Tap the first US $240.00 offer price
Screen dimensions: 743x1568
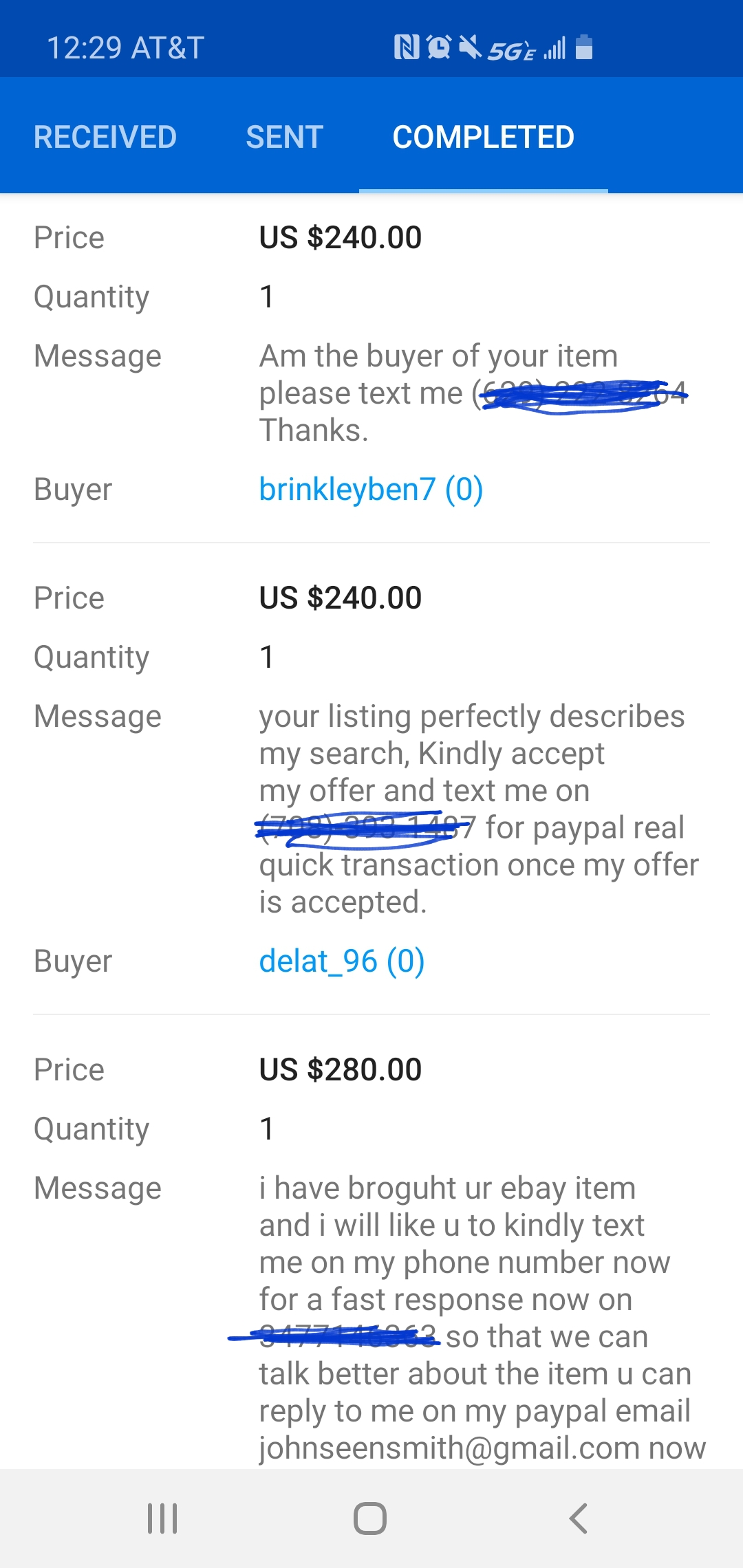pyautogui.click(x=340, y=237)
